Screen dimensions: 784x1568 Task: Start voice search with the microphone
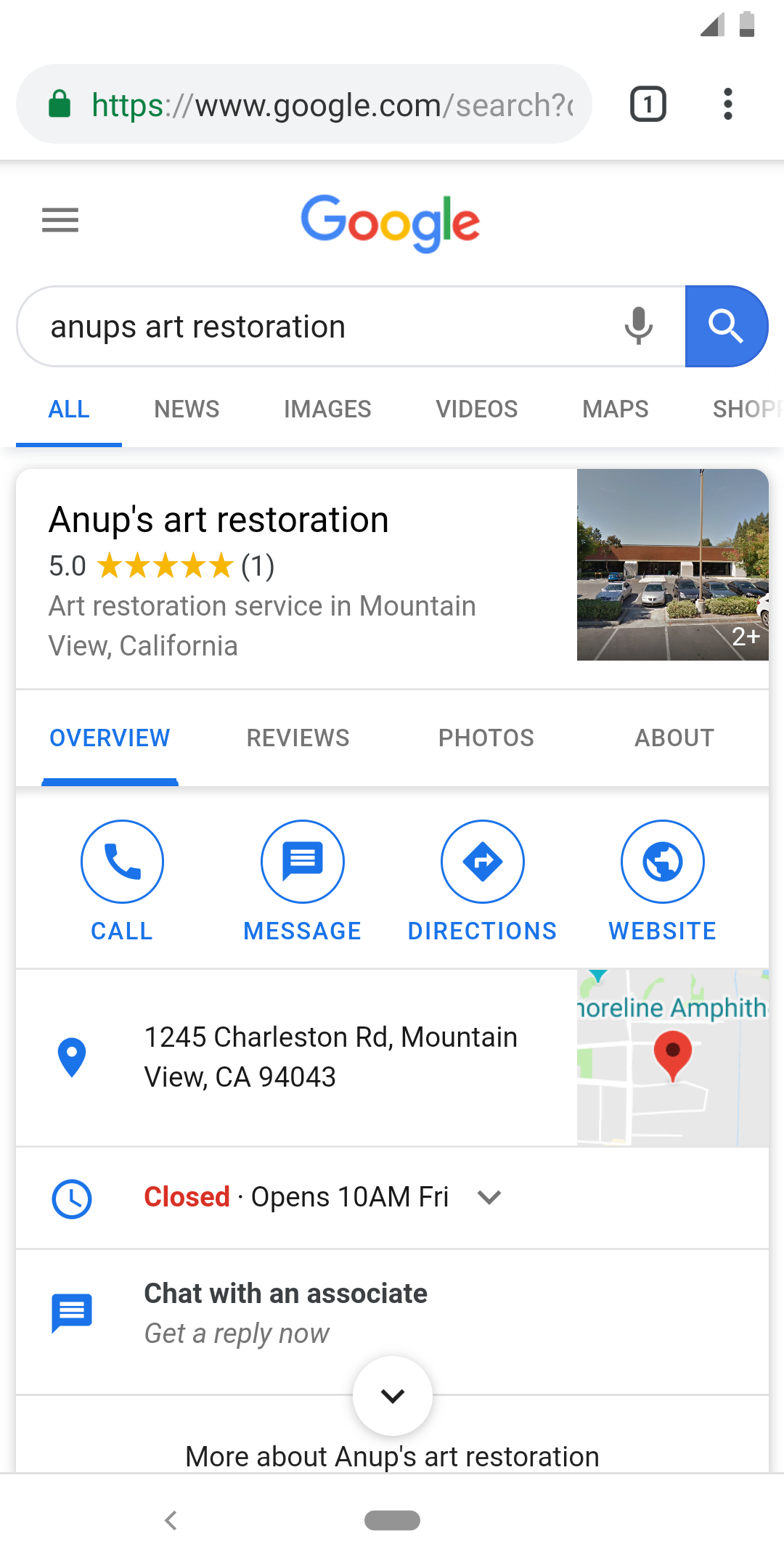(638, 326)
